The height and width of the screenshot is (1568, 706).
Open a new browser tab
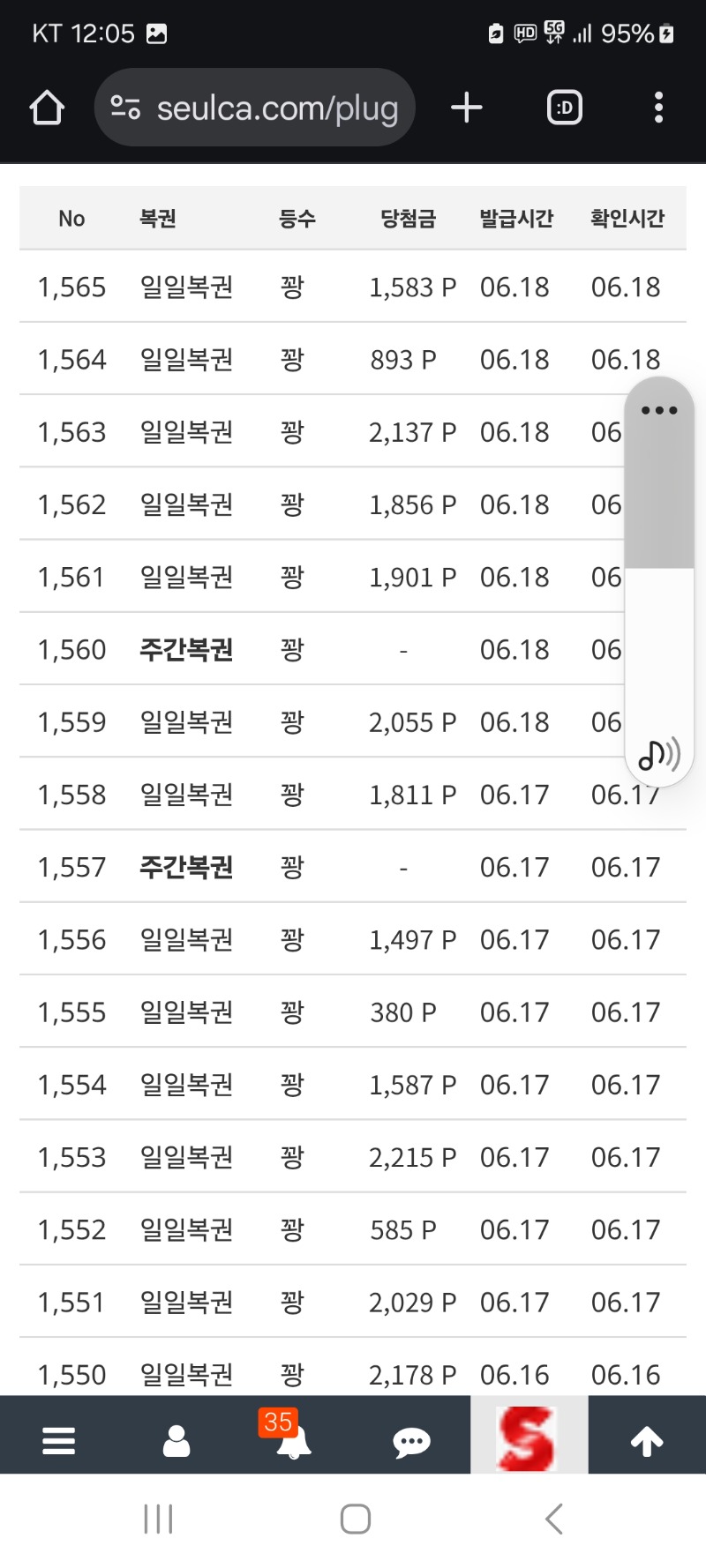[x=467, y=108]
